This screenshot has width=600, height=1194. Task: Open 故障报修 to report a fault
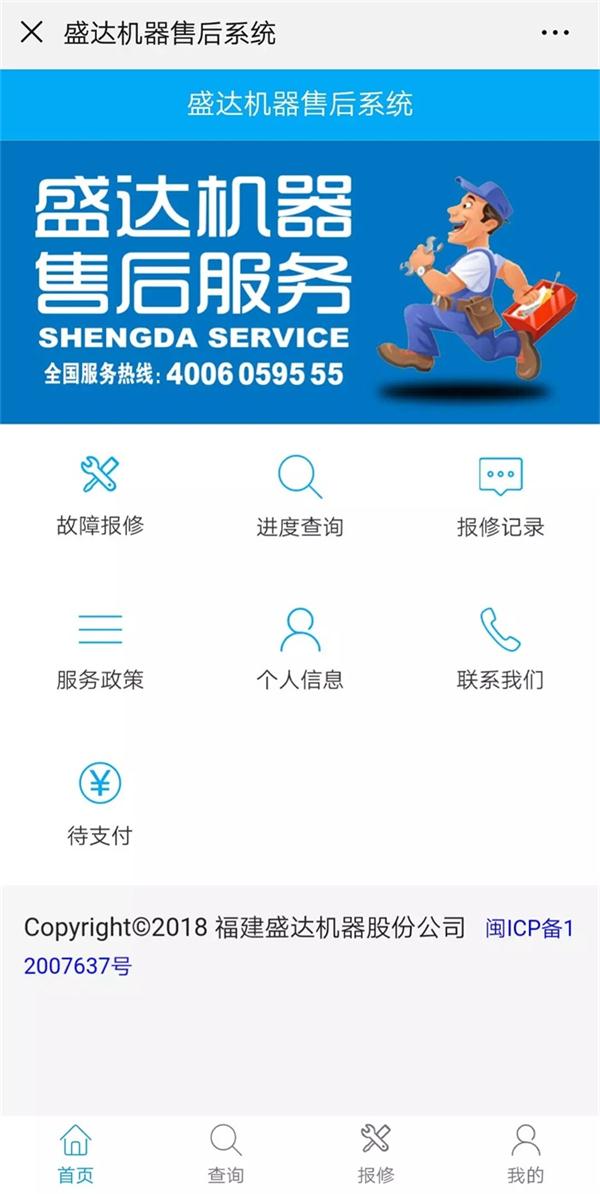tap(100, 495)
